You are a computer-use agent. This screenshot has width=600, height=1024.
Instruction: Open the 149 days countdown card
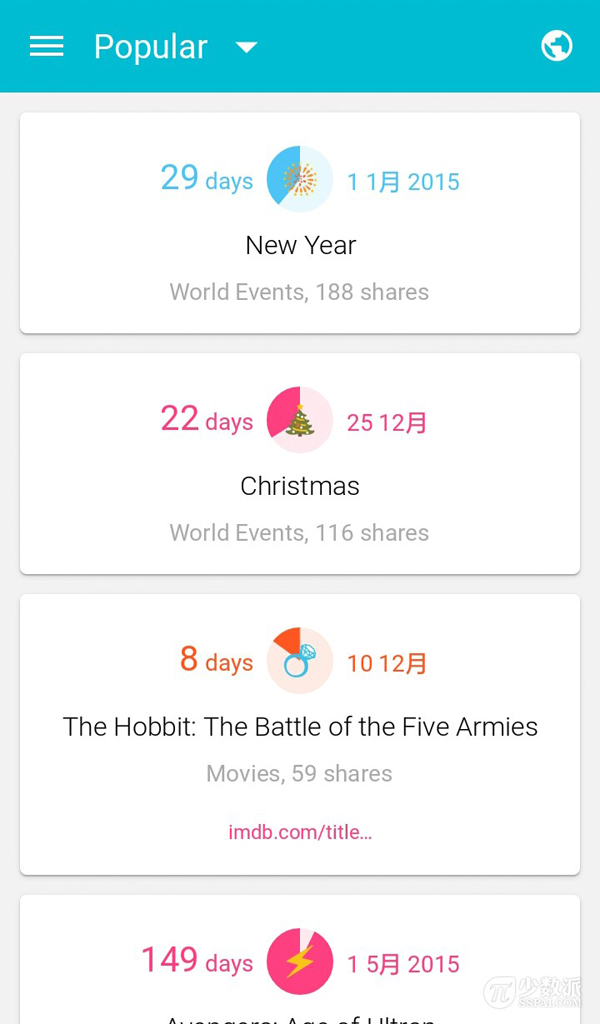pos(300,959)
